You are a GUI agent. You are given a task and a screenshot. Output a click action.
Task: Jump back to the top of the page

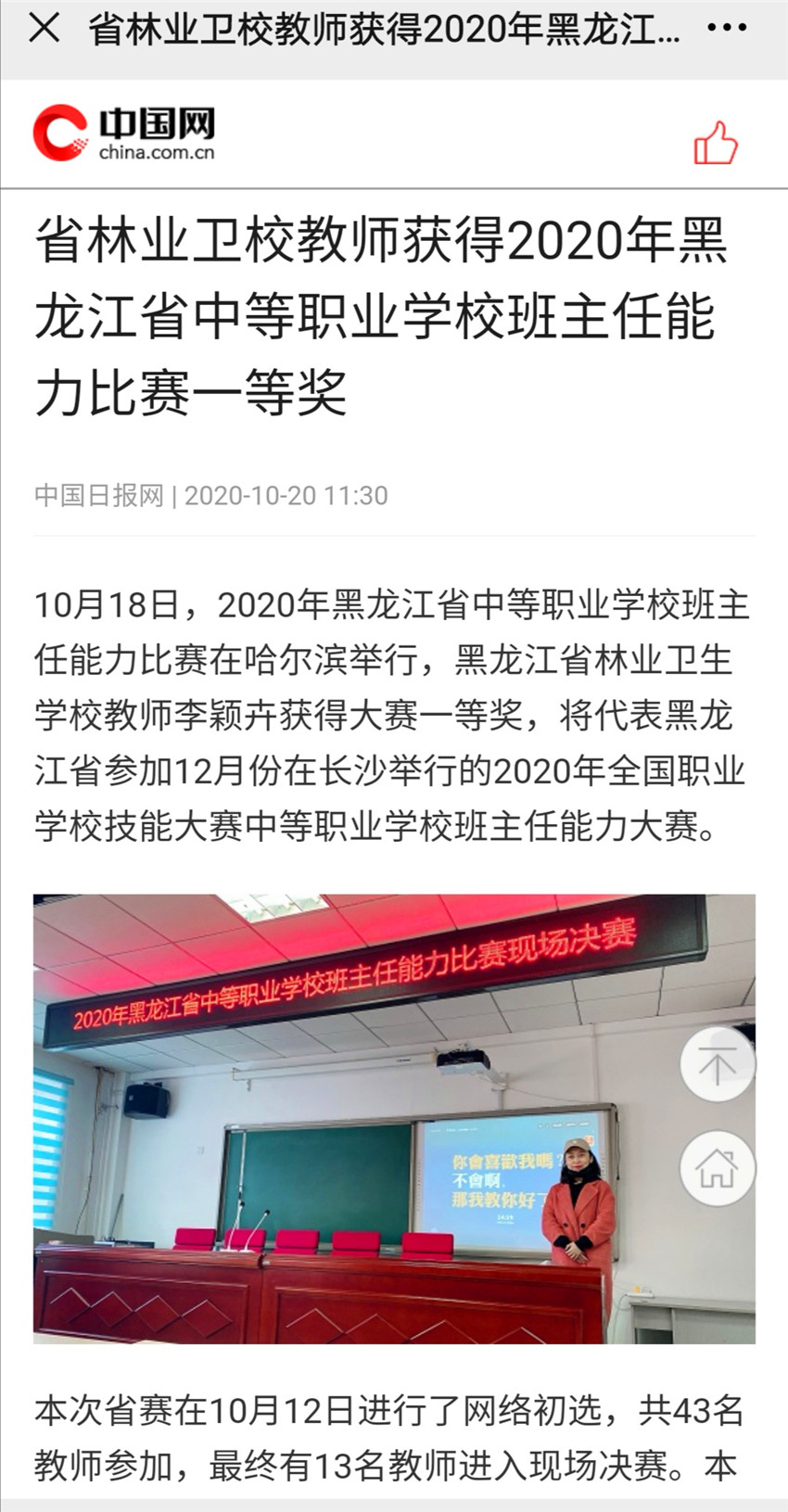pos(718,1064)
